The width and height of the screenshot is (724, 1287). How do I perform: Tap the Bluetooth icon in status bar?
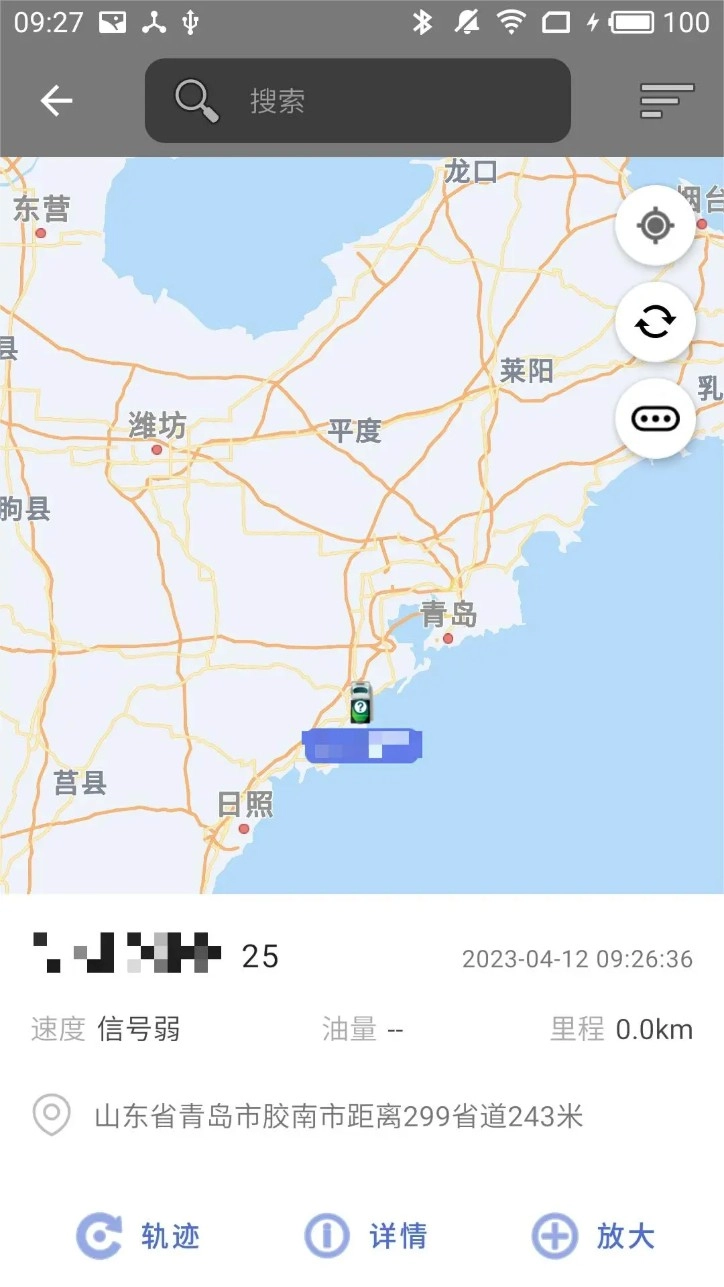click(420, 22)
